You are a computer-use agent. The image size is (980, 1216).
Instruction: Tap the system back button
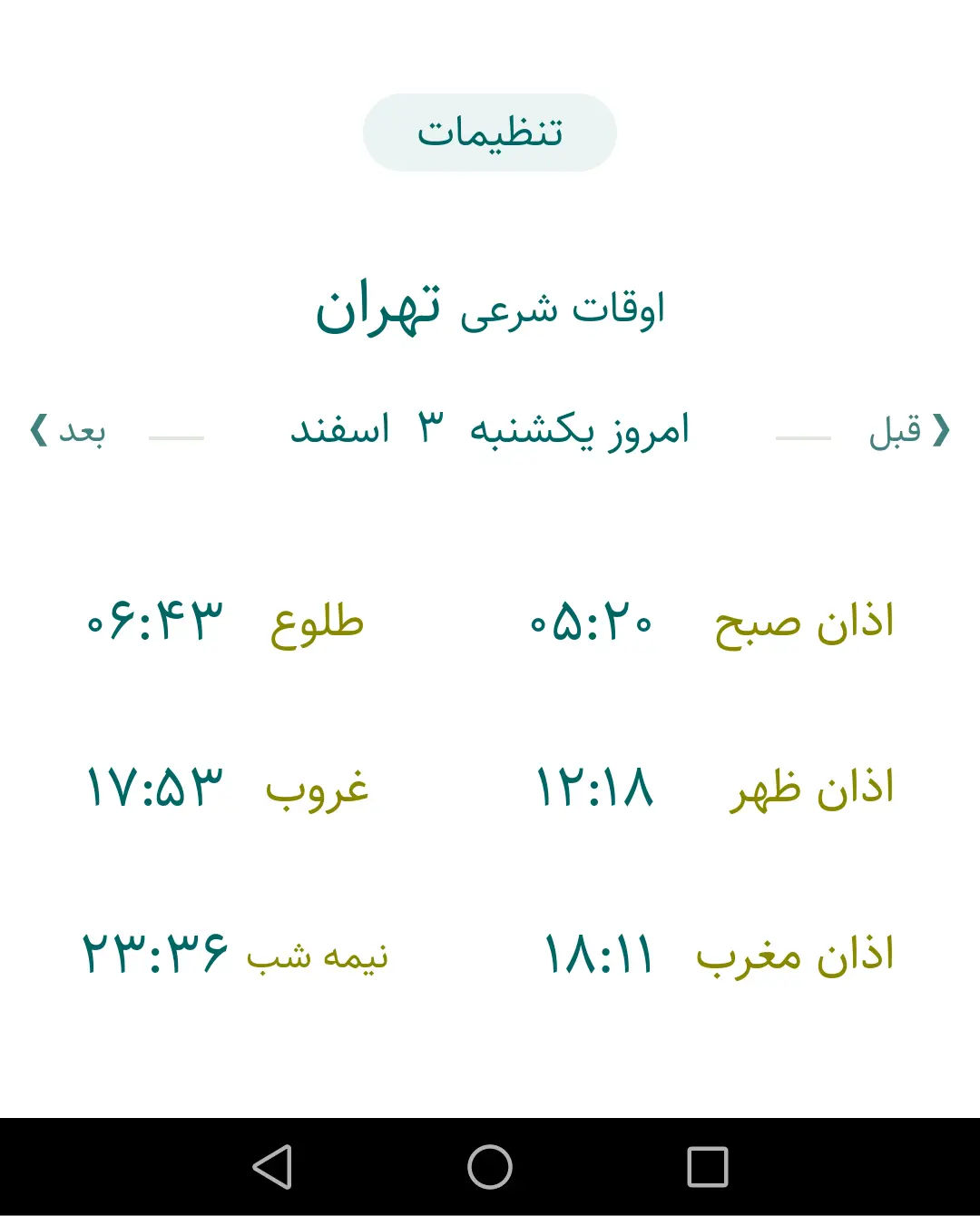(272, 1167)
